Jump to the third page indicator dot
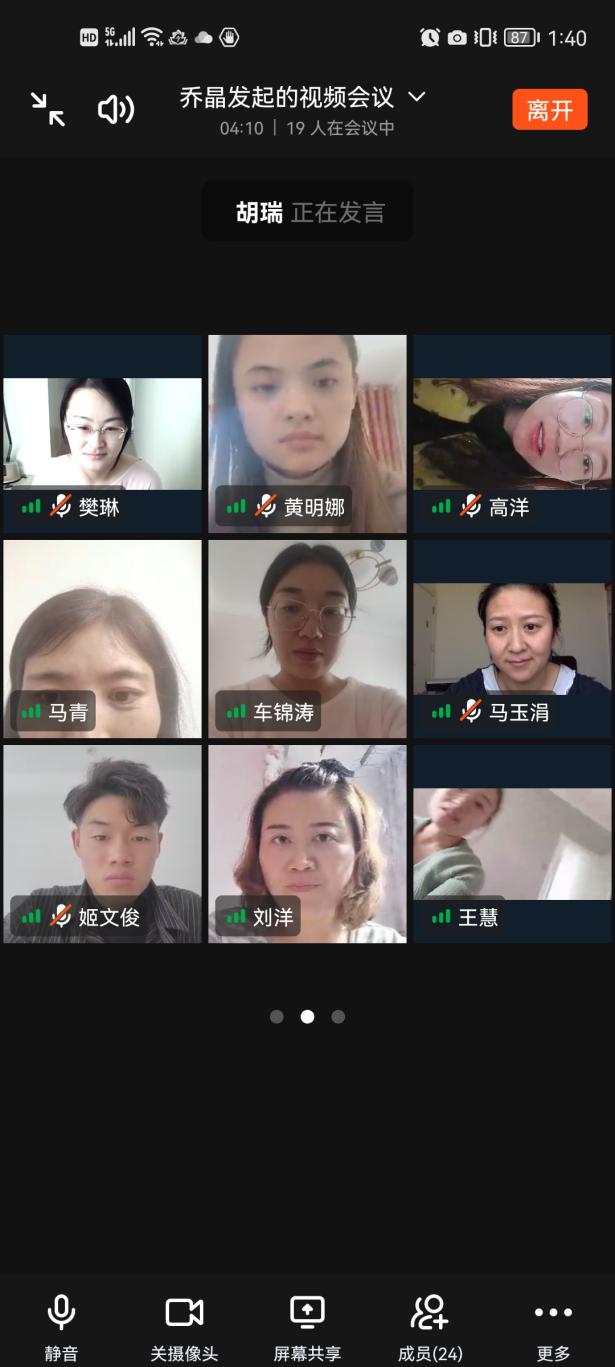 coord(338,1016)
